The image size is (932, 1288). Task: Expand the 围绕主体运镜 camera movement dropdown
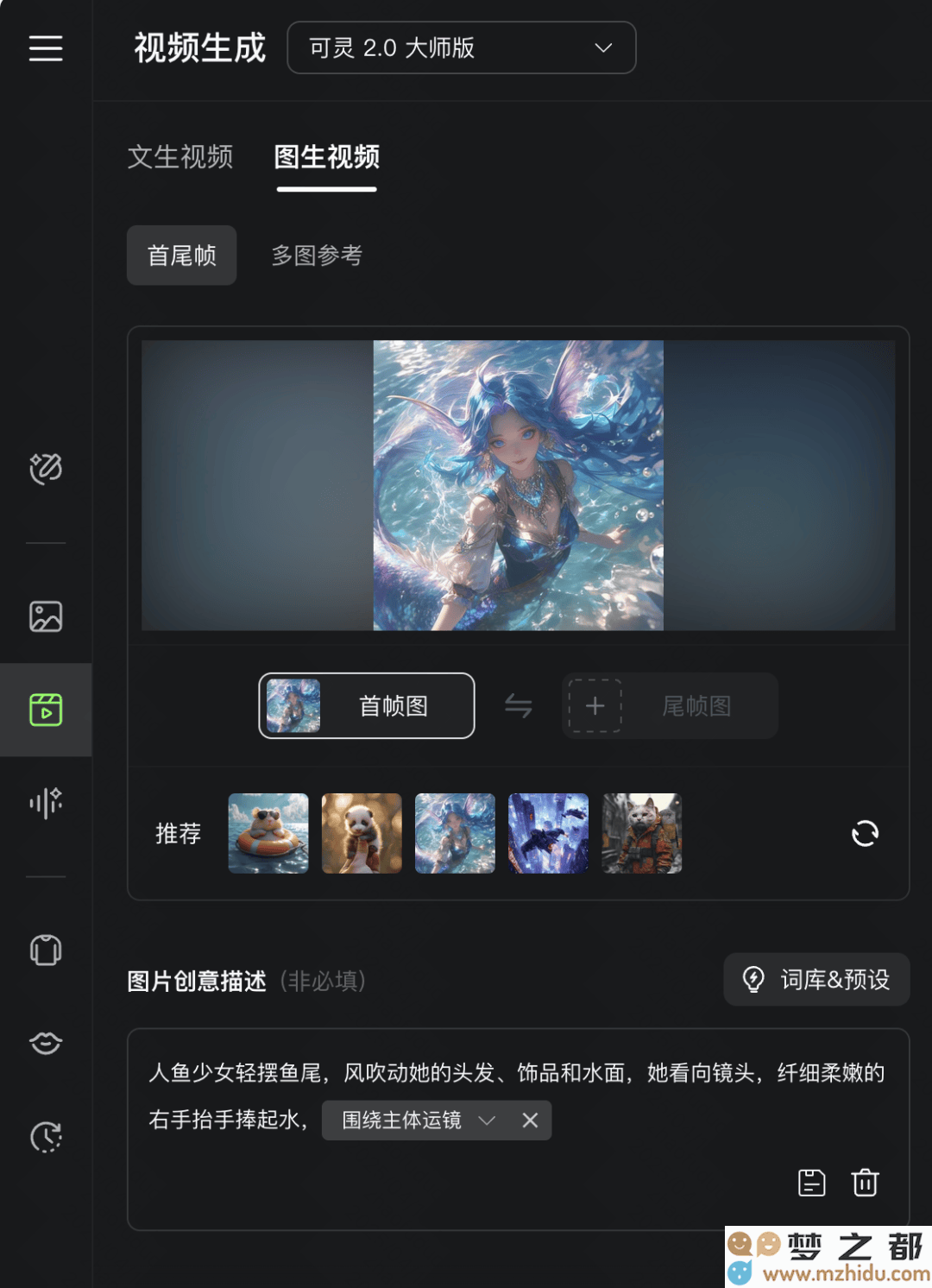[487, 1121]
